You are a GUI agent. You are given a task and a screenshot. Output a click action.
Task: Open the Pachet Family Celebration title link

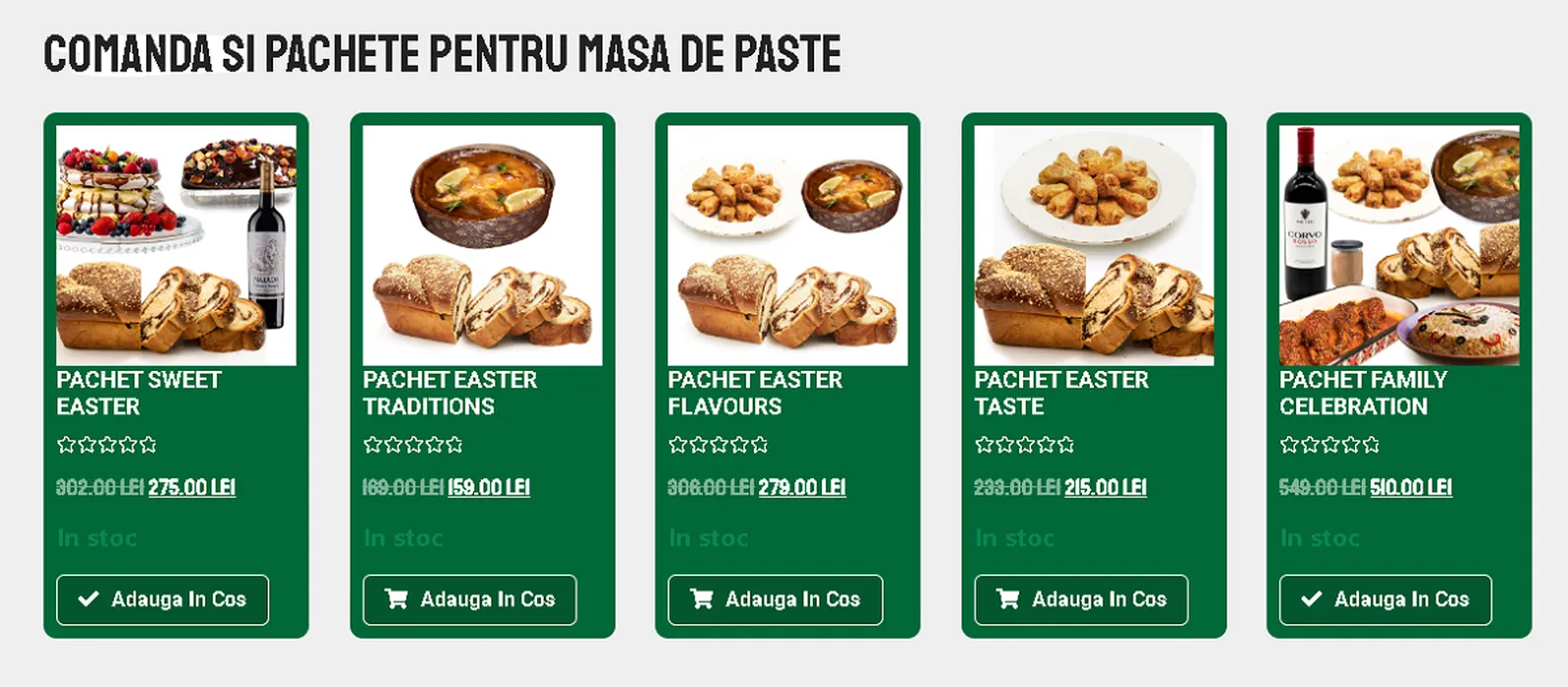point(1363,393)
